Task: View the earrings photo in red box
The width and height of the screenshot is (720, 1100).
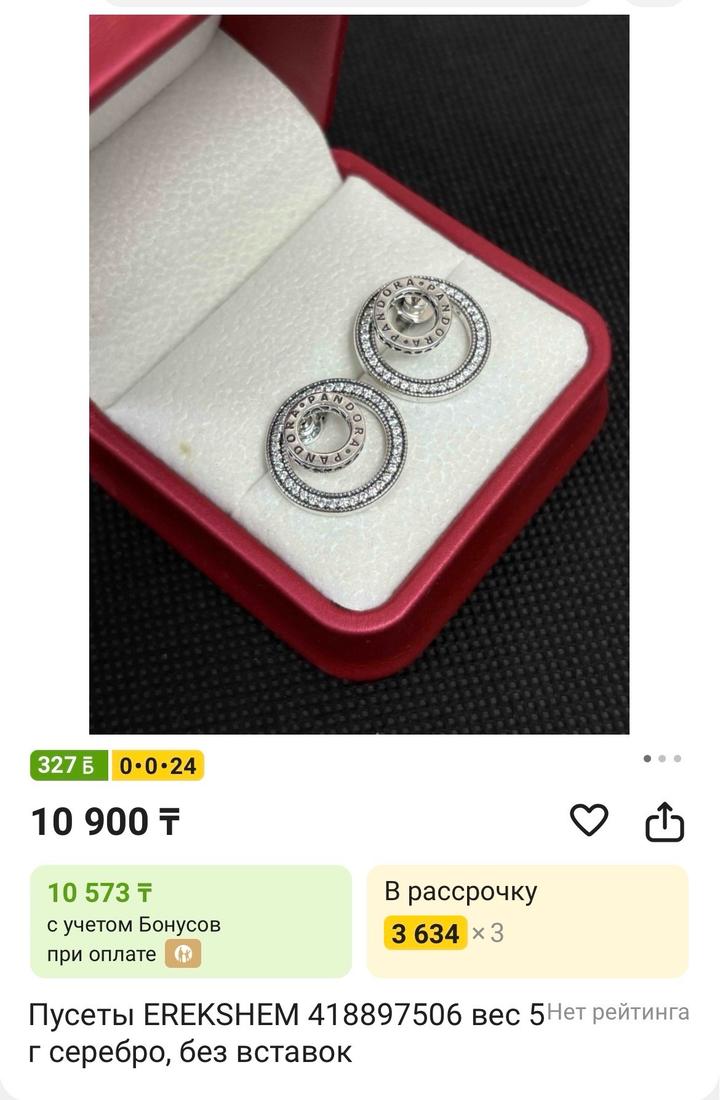Action: (x=360, y=370)
